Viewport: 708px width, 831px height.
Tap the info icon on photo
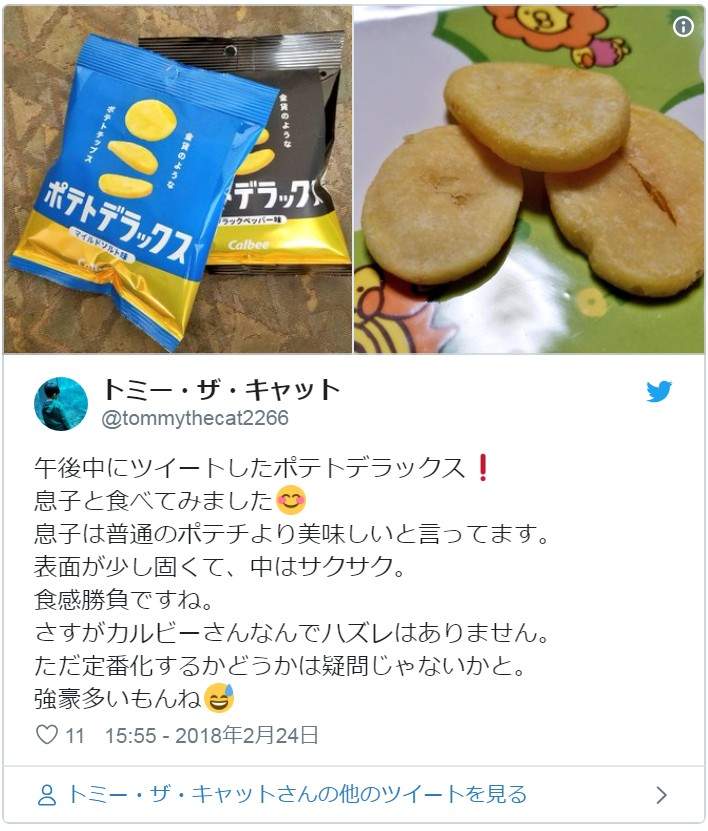(683, 27)
